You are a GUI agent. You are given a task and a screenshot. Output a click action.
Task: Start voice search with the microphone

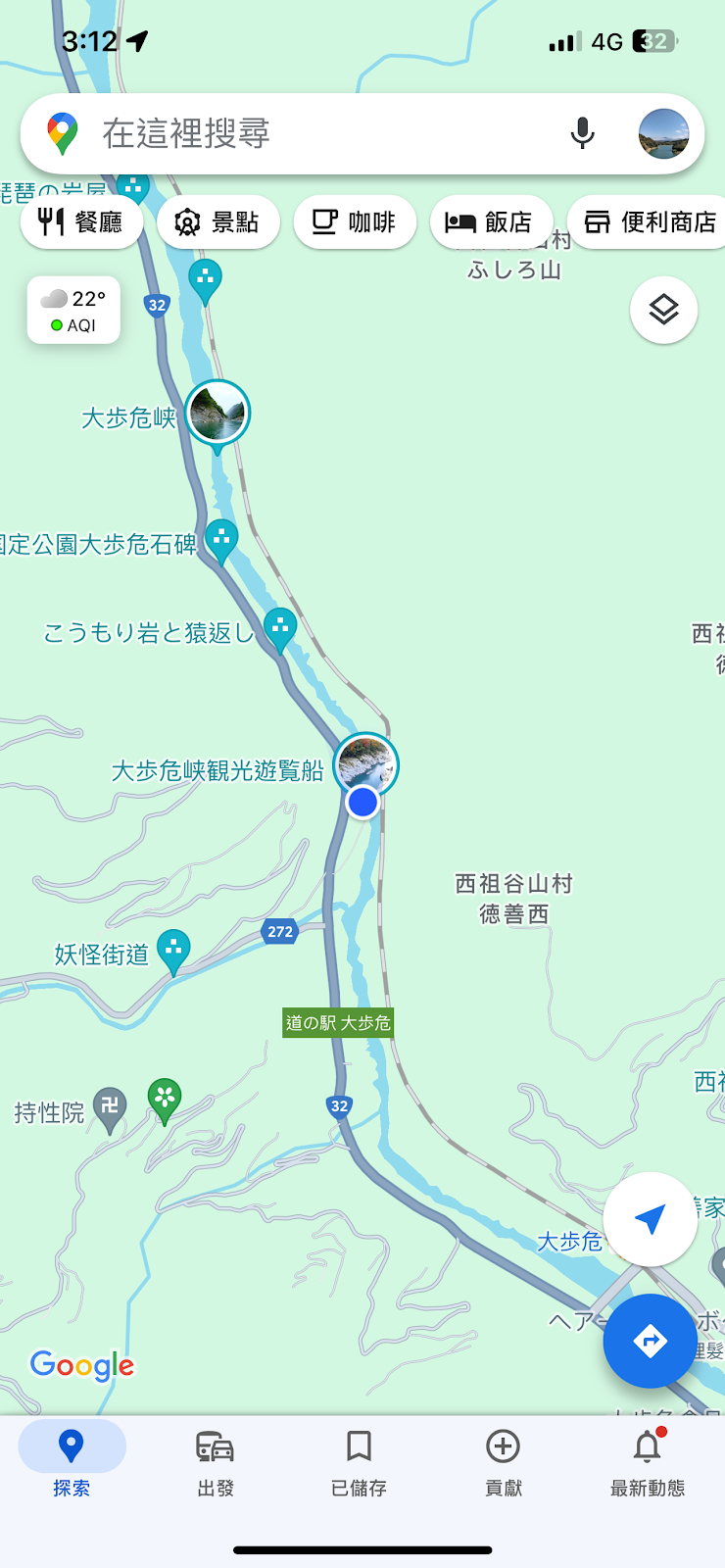pos(582,133)
